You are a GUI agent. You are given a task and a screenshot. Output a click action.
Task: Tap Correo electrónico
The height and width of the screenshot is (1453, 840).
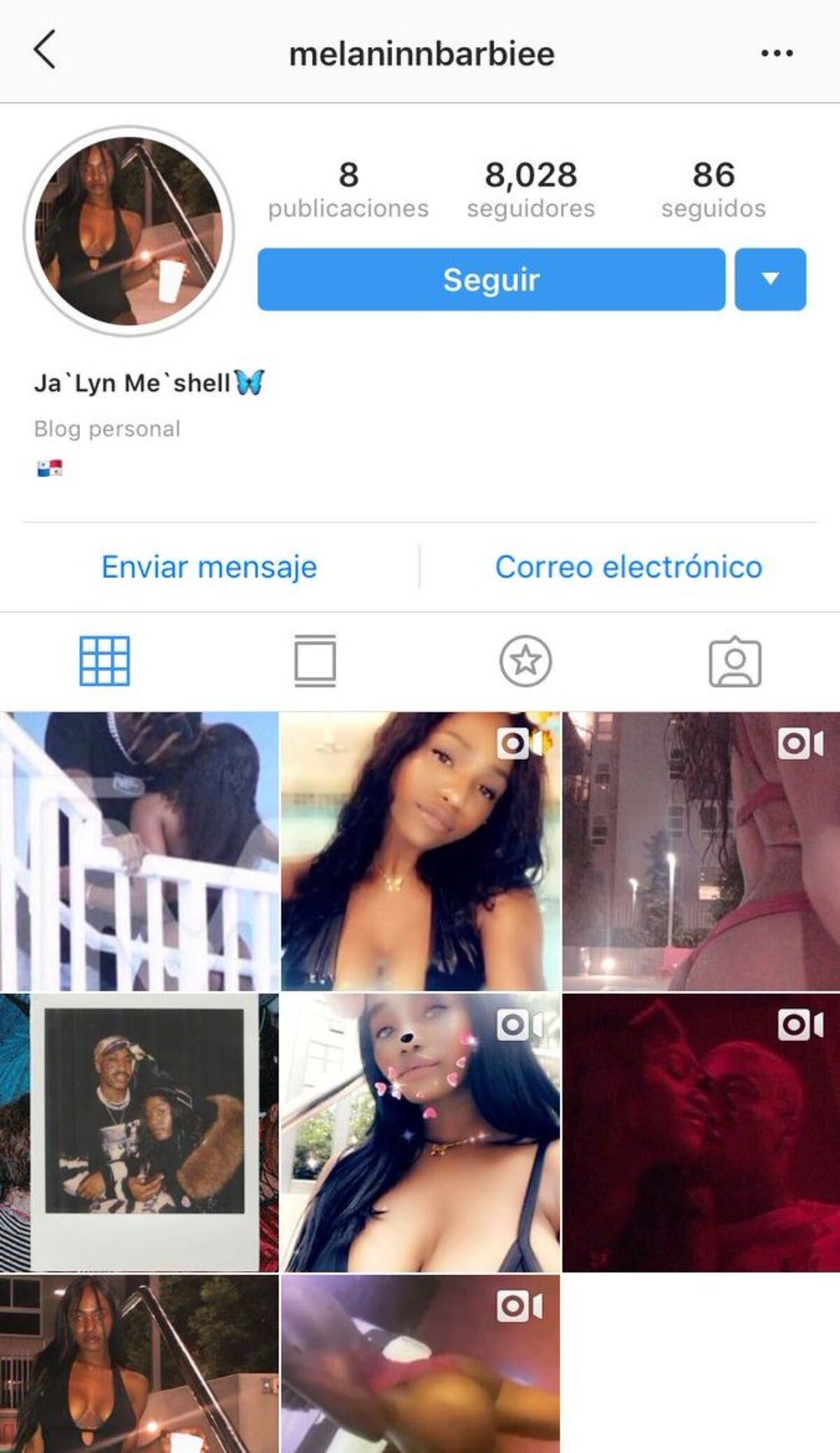628,566
